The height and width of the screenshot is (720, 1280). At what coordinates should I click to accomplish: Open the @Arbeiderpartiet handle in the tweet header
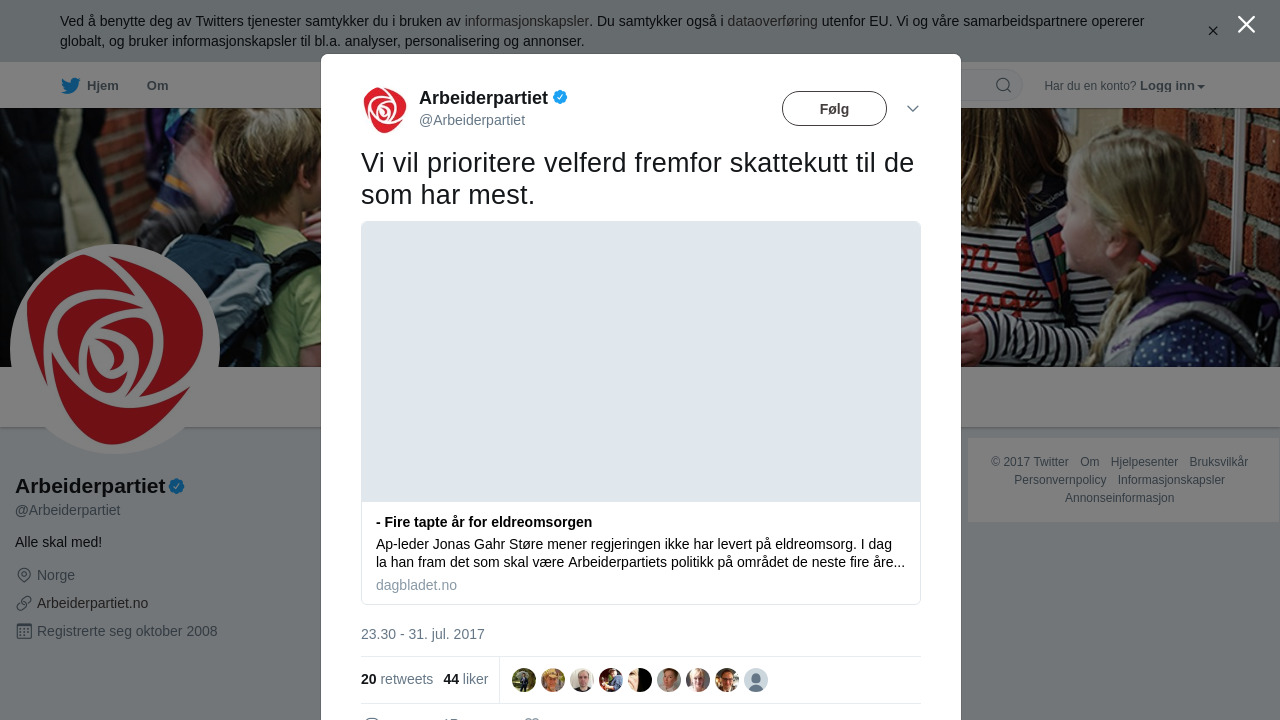coord(471,120)
